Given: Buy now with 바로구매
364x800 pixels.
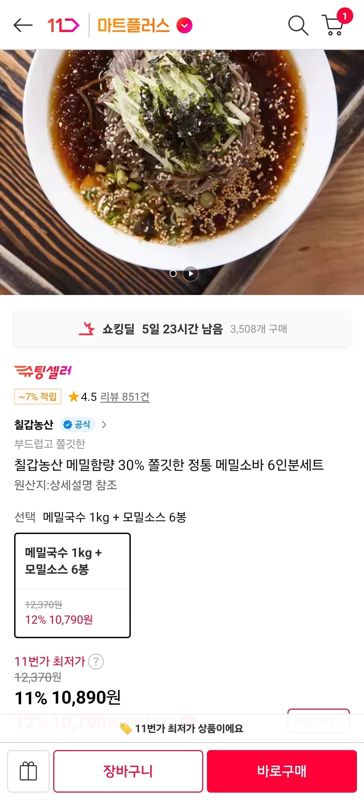Looking at the screenshot, I should [x=282, y=771].
